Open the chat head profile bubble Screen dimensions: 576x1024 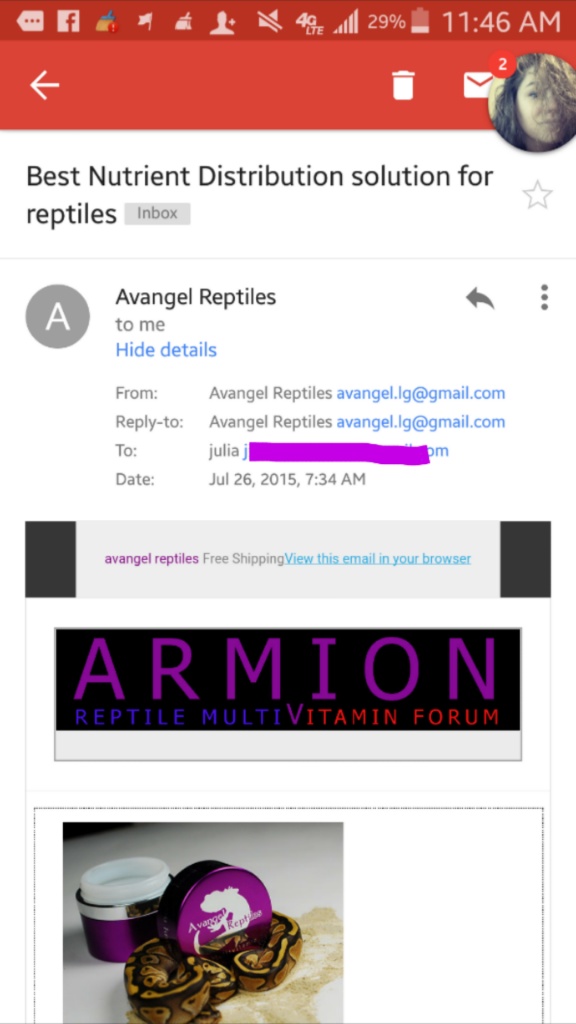(x=532, y=103)
